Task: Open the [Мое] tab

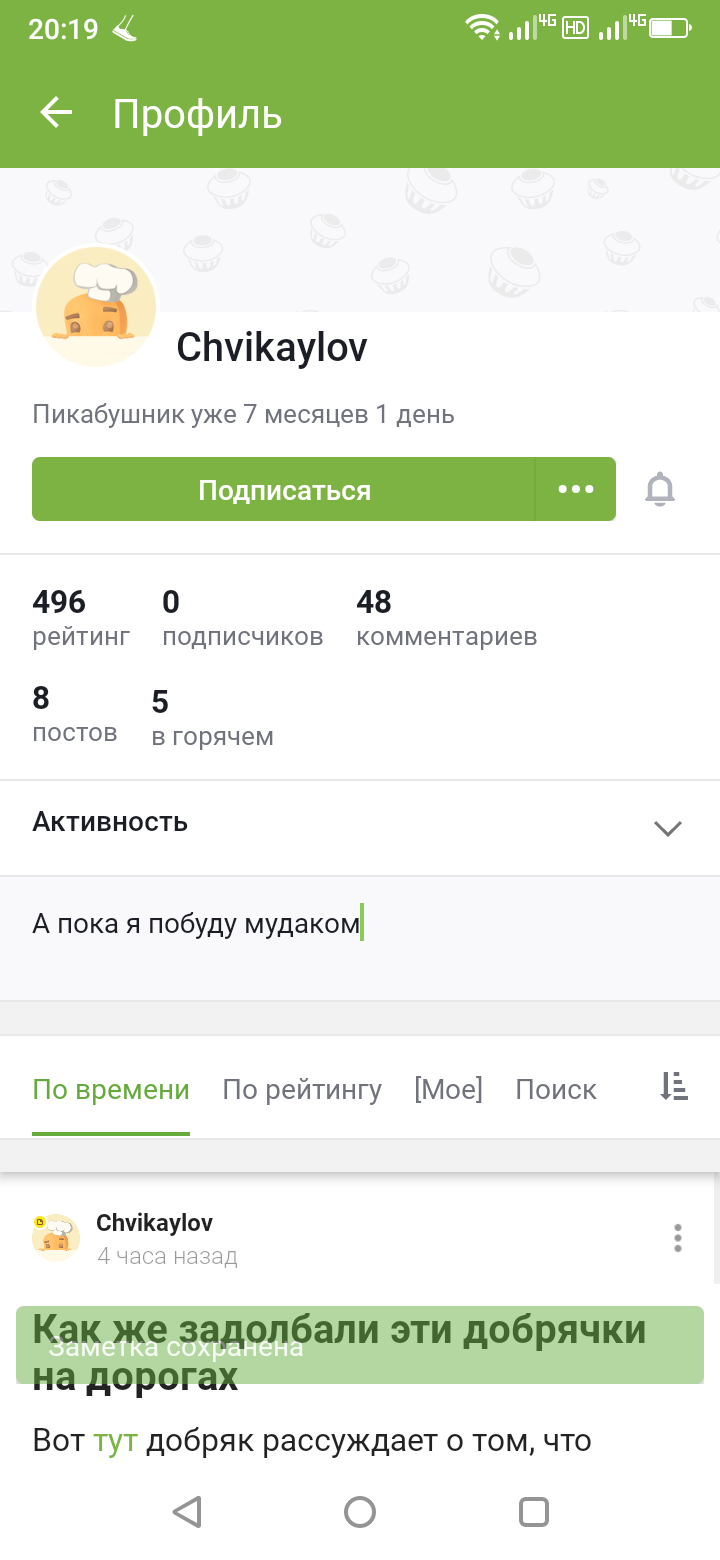Action: click(x=448, y=1089)
